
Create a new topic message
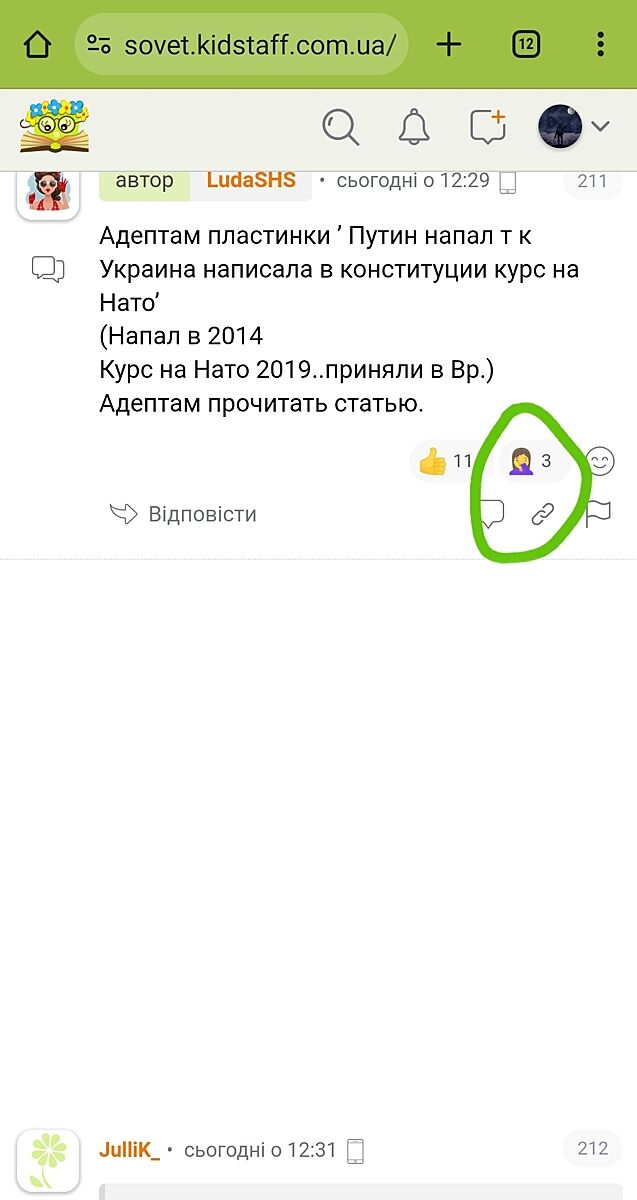(488, 127)
